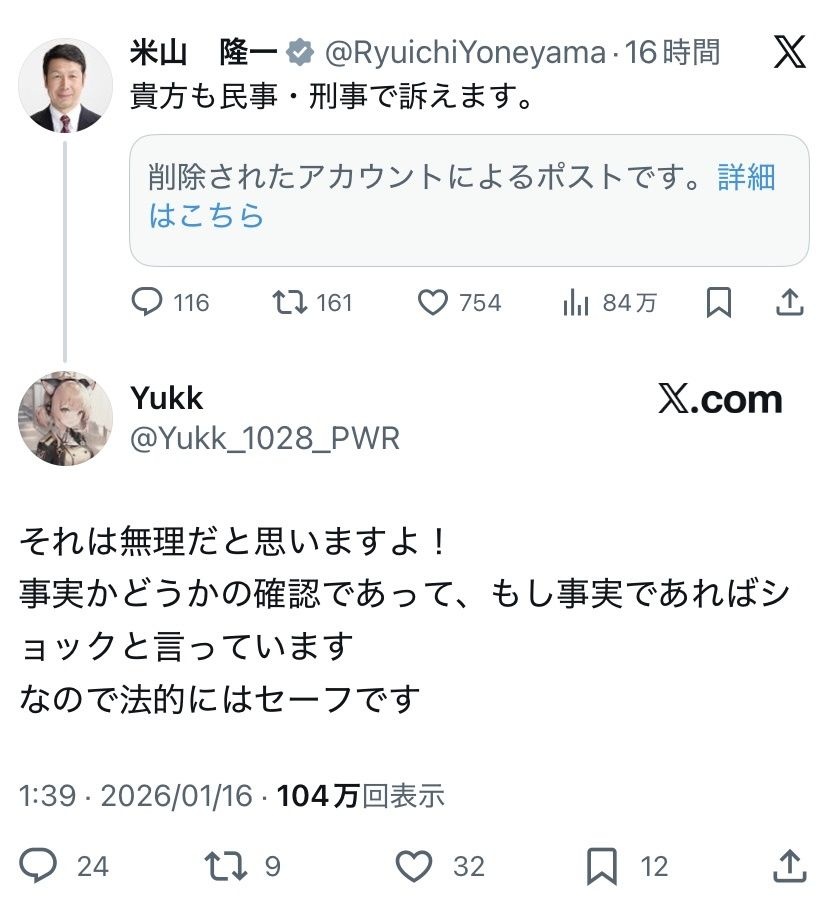
Task: Bookmark Yukk's post with 12 bookmarks
Action: [601, 866]
